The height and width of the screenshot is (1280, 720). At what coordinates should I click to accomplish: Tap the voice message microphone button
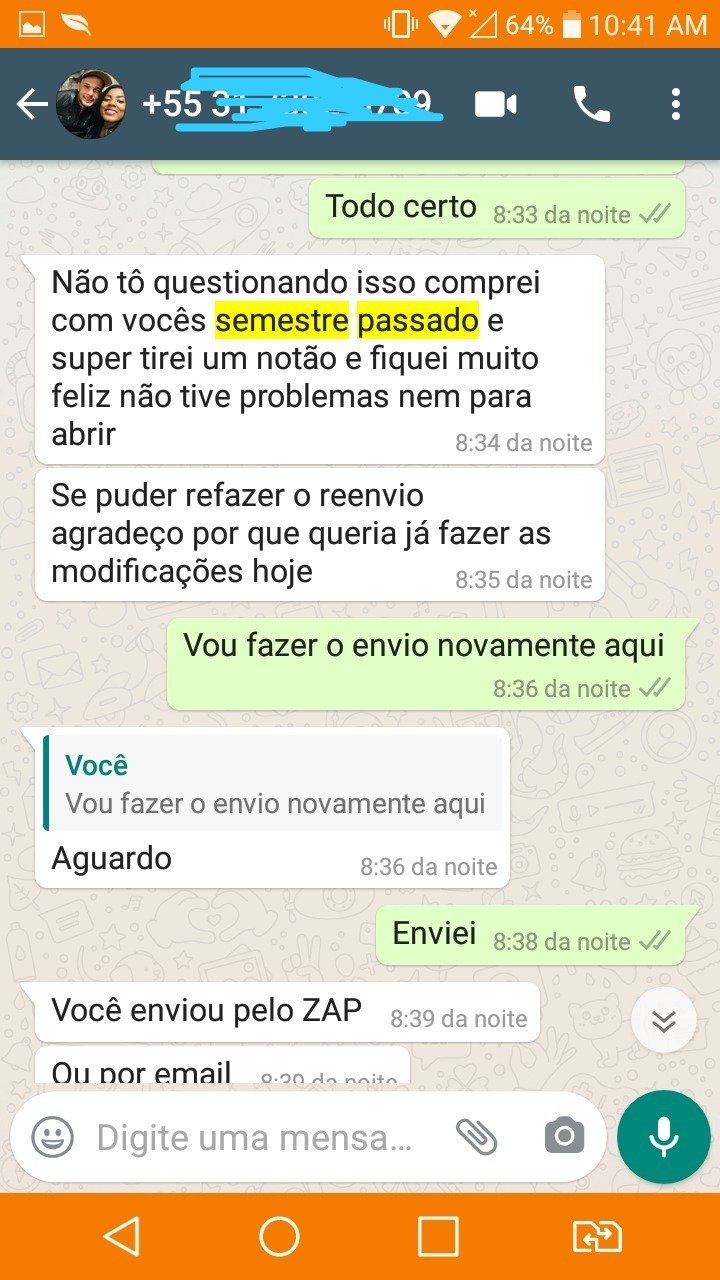click(x=664, y=1137)
